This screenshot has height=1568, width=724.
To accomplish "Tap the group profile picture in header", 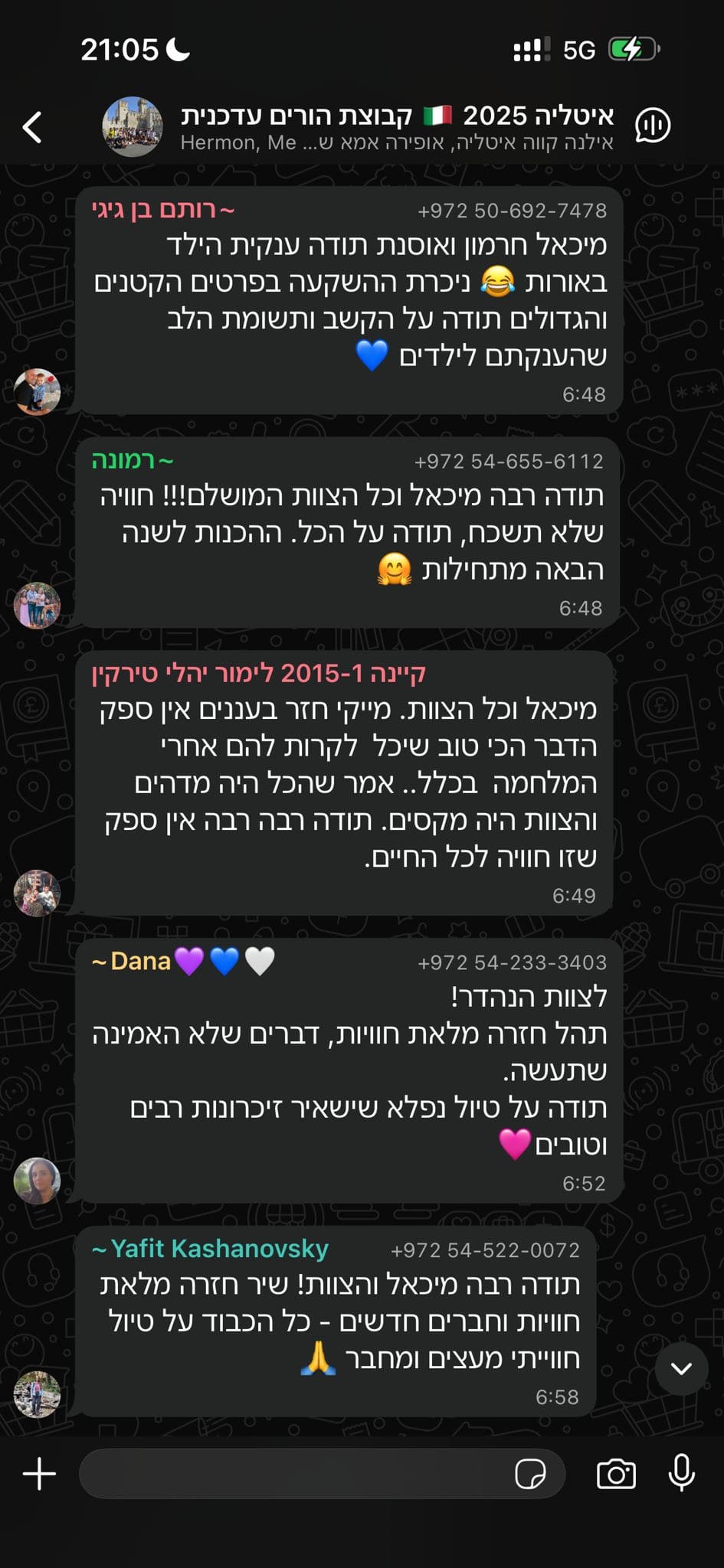I will pyautogui.click(x=133, y=127).
